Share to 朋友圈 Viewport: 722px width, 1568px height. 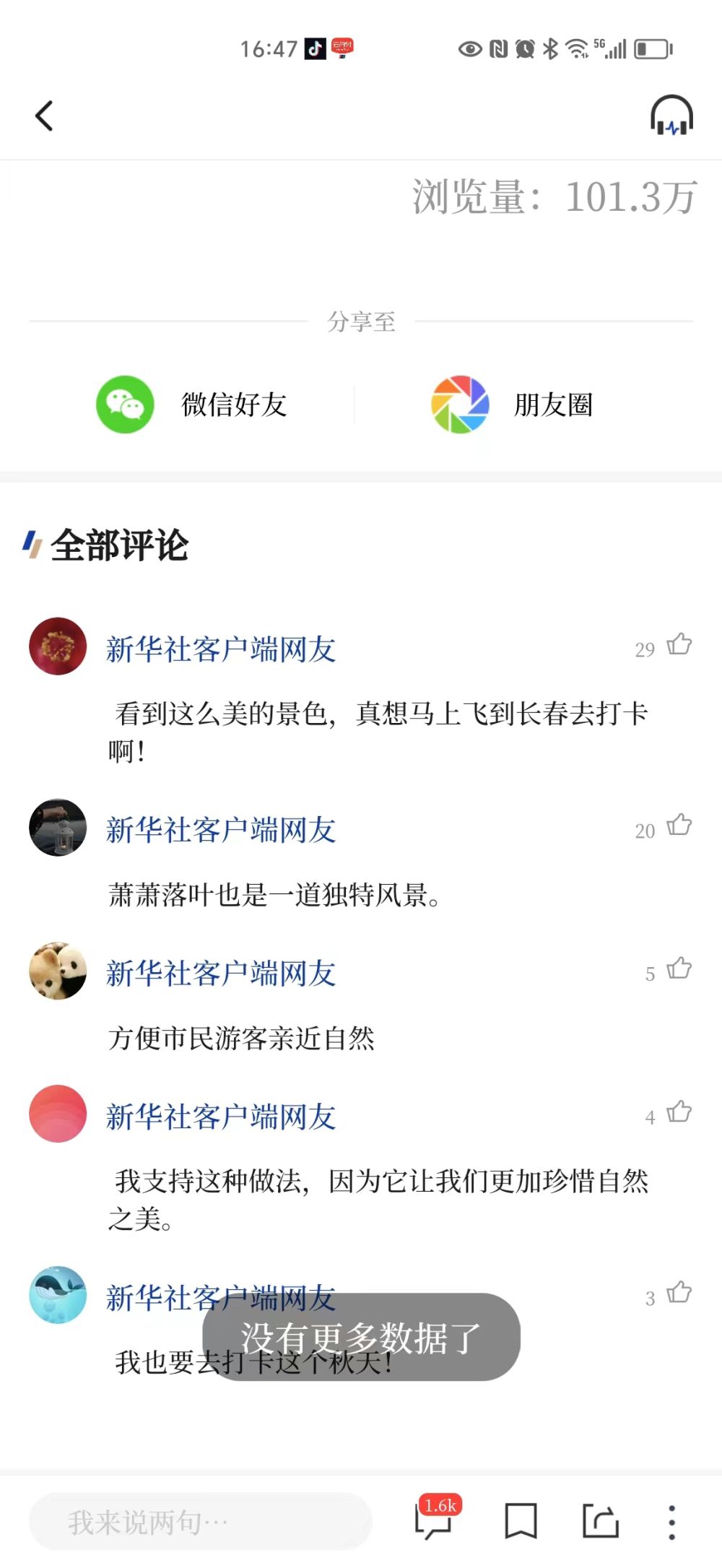512,404
